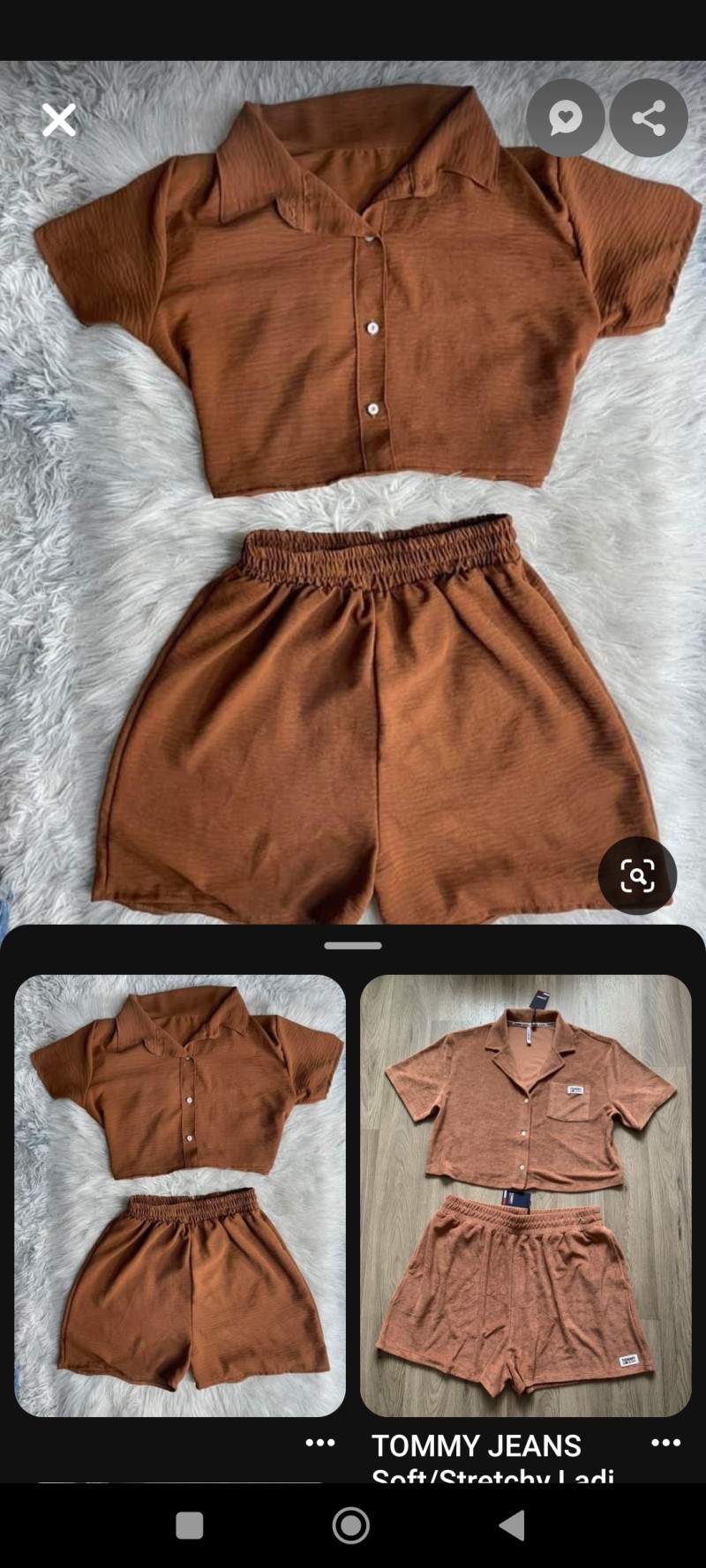The image size is (706, 1568).
Task: Start visual search with the lens icon
Action: (x=637, y=875)
